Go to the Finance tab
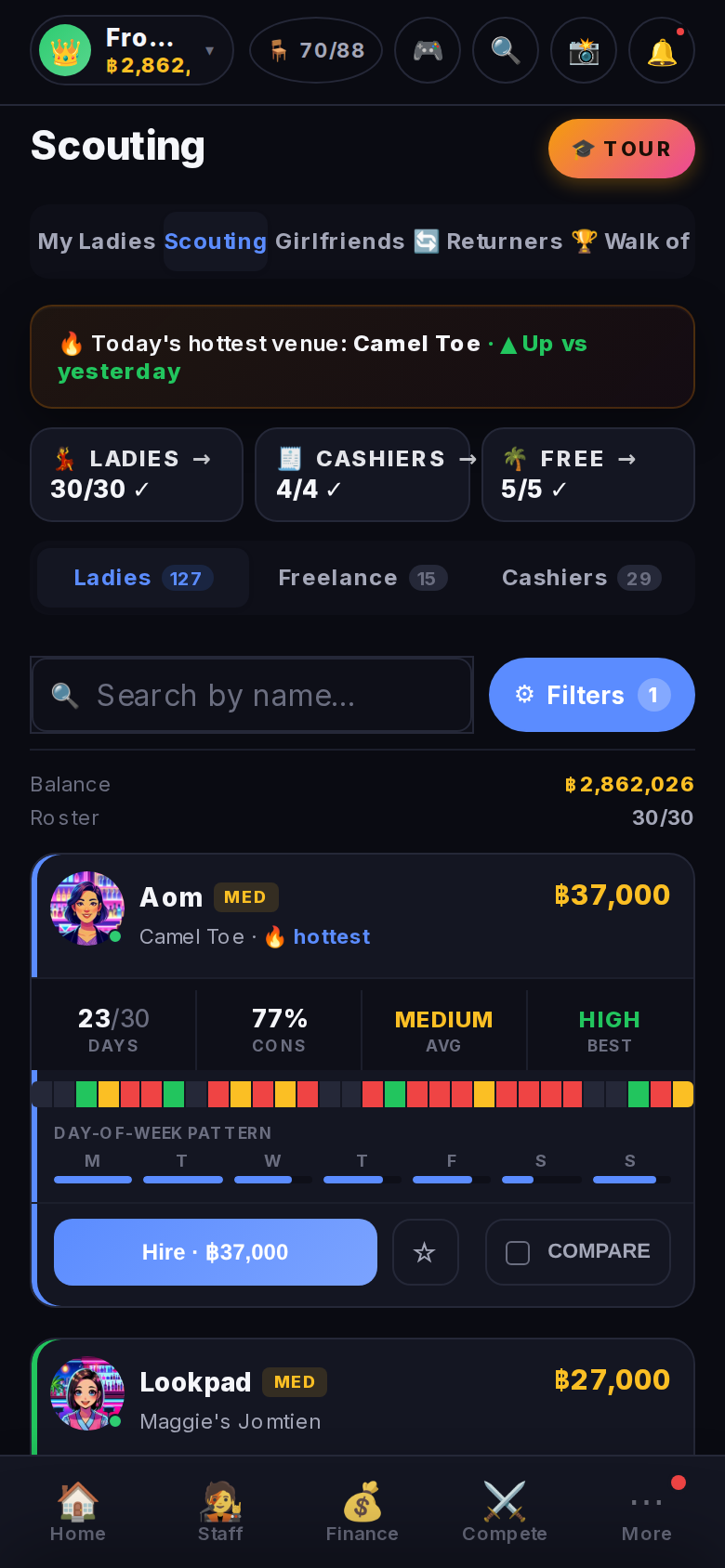Viewport: 725px width, 1568px height. click(x=362, y=1512)
